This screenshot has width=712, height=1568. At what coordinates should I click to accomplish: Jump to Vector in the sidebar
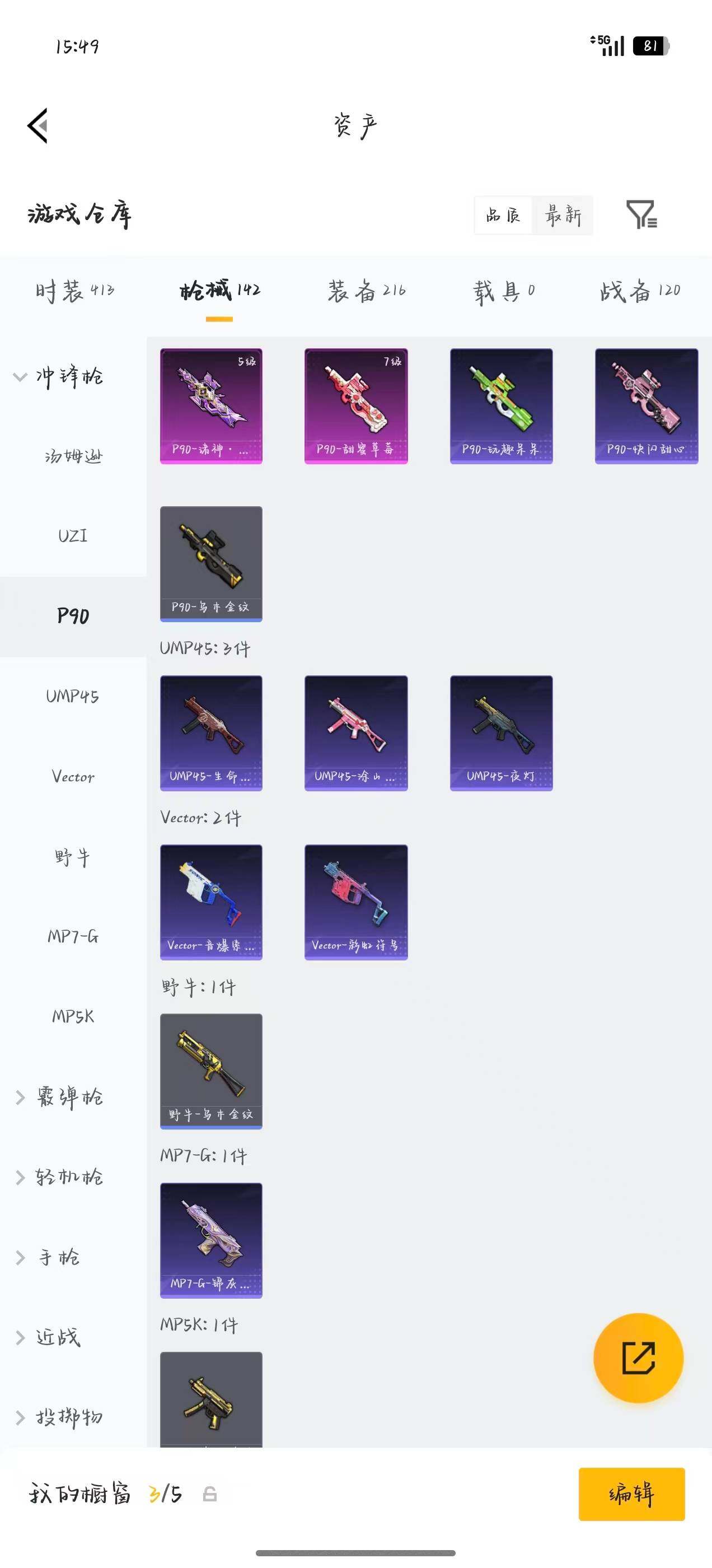(73, 776)
